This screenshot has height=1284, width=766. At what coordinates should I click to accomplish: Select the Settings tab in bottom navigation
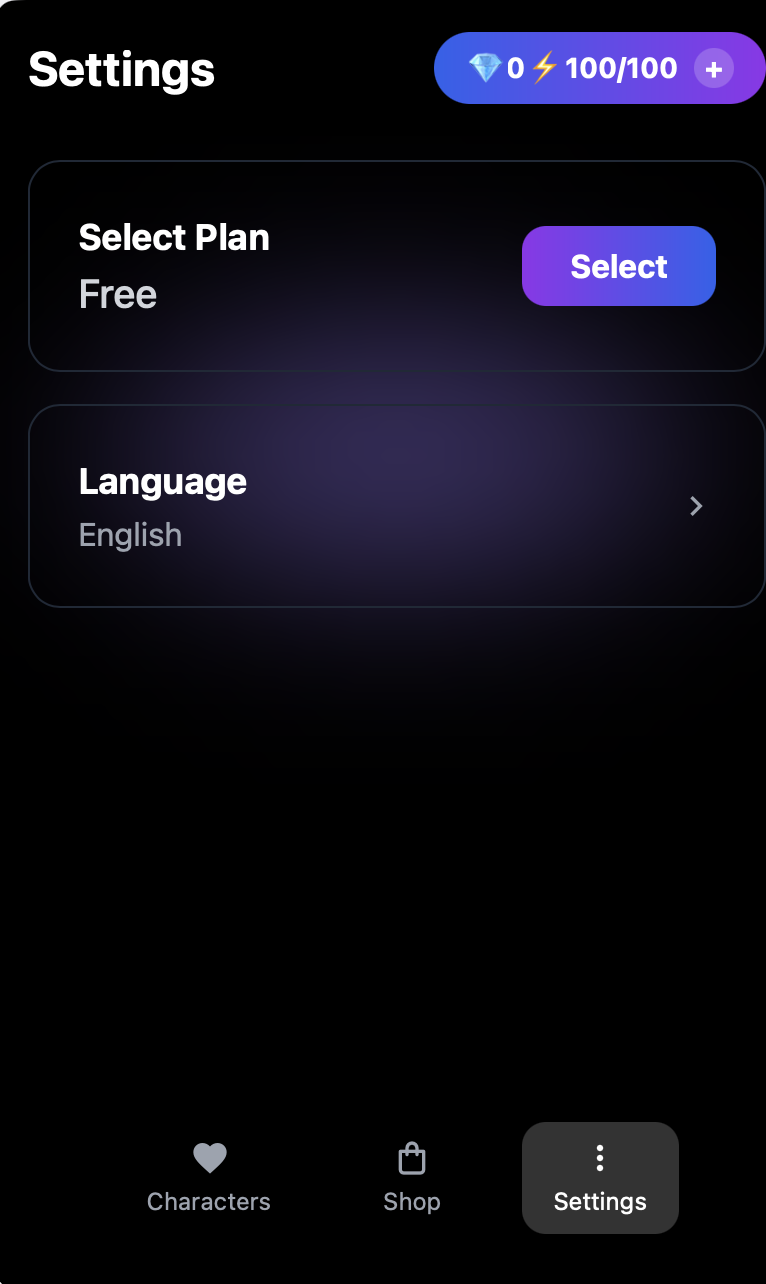600,1178
